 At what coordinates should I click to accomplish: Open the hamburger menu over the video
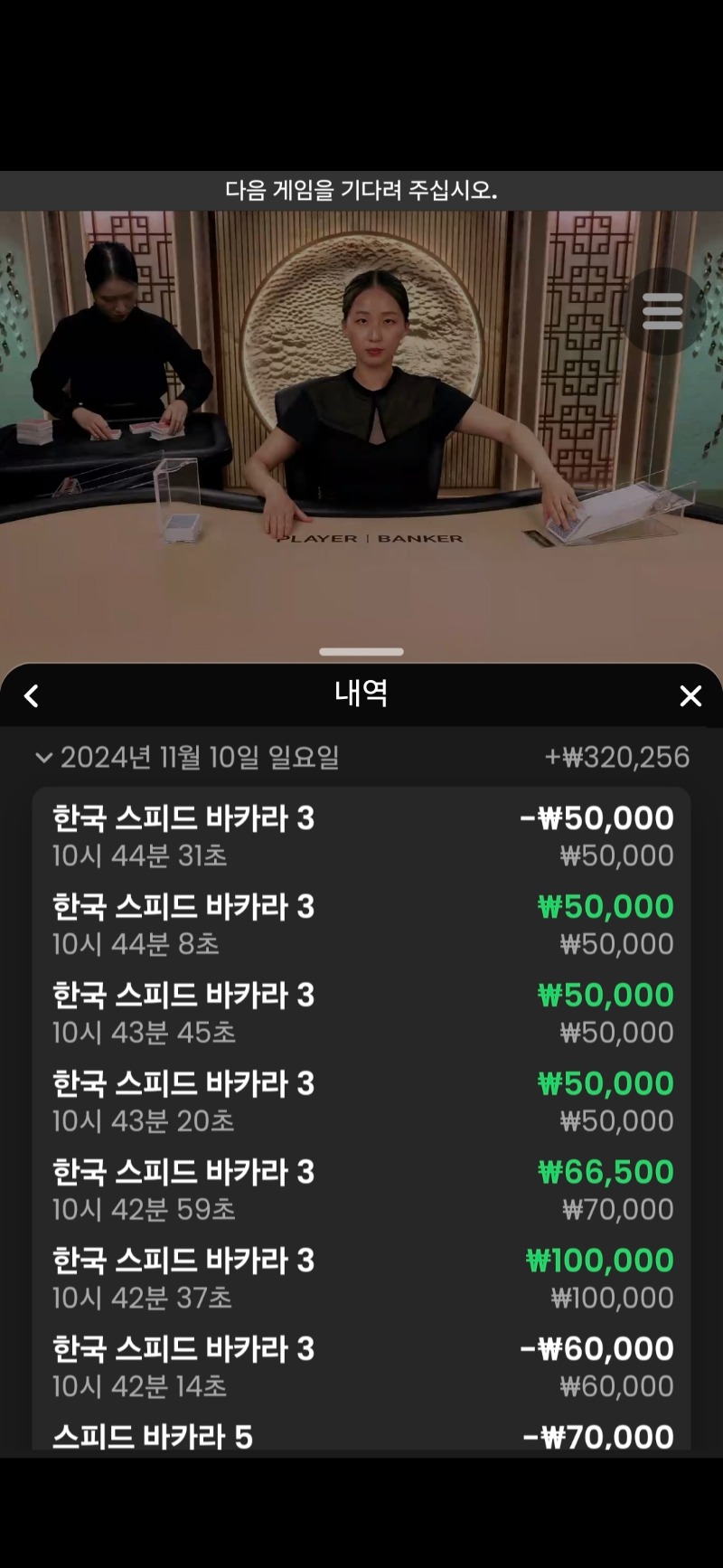pyautogui.click(x=662, y=311)
